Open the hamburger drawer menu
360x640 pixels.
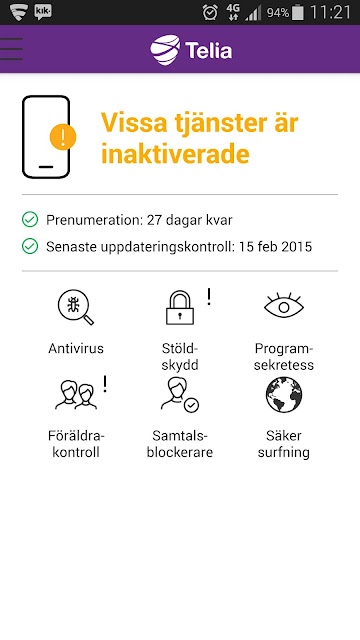click(x=11, y=49)
